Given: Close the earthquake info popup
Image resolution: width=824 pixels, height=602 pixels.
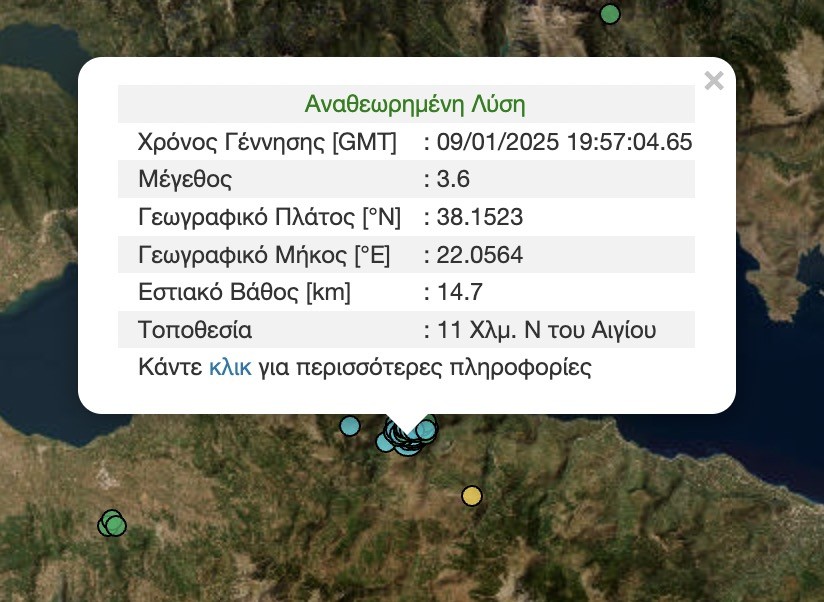Looking at the screenshot, I should click(x=713, y=81).
